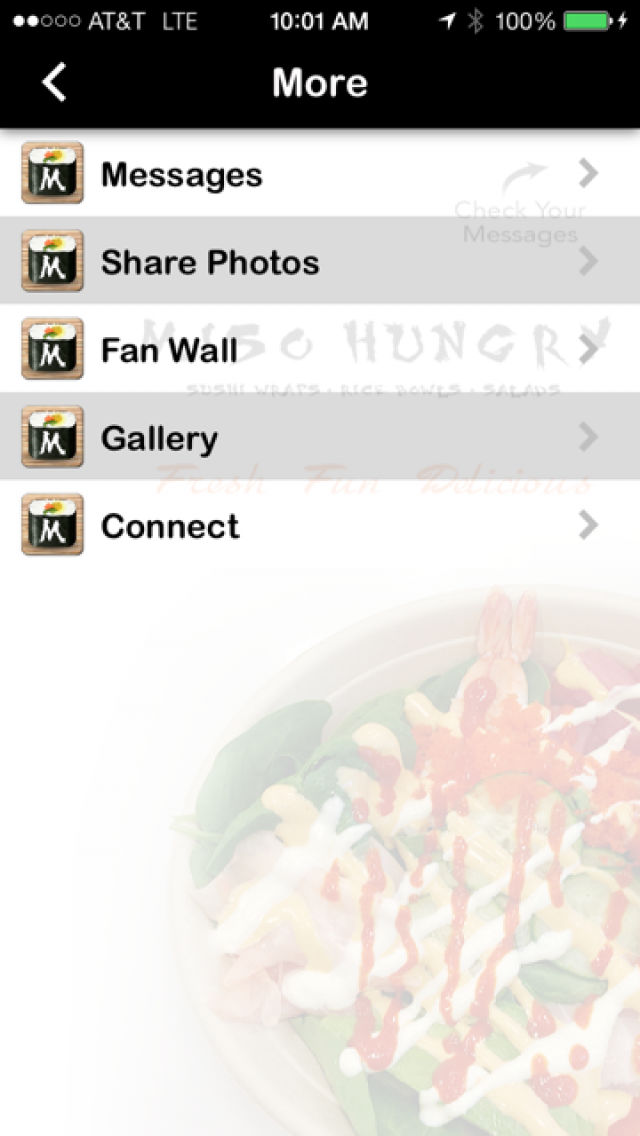Go back using the header arrow
Image resolution: width=640 pixels, height=1136 pixels.
point(54,82)
